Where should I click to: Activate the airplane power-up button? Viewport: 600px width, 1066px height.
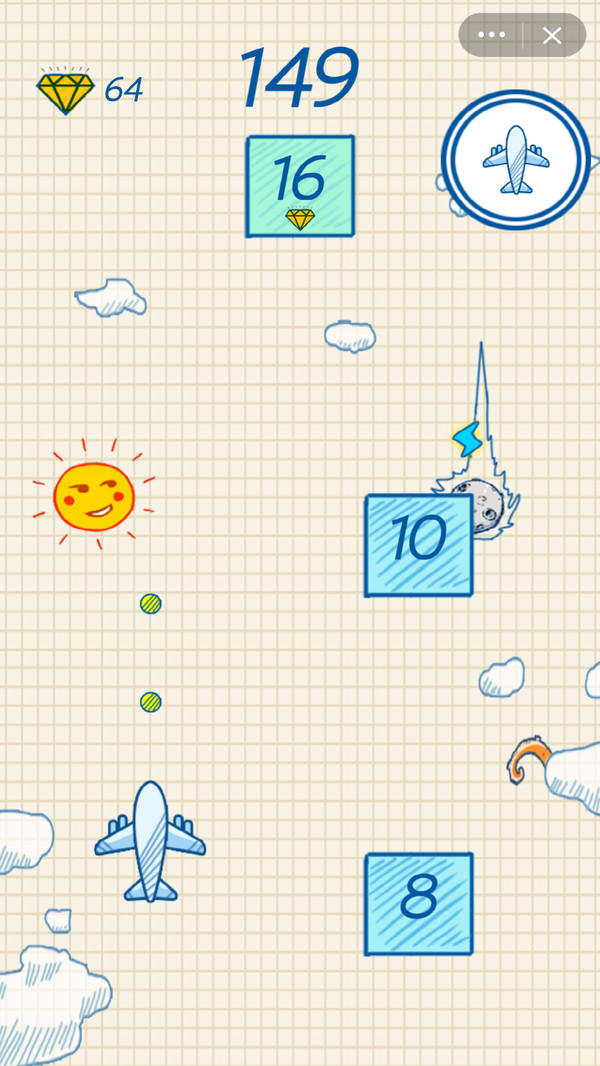[x=515, y=159]
